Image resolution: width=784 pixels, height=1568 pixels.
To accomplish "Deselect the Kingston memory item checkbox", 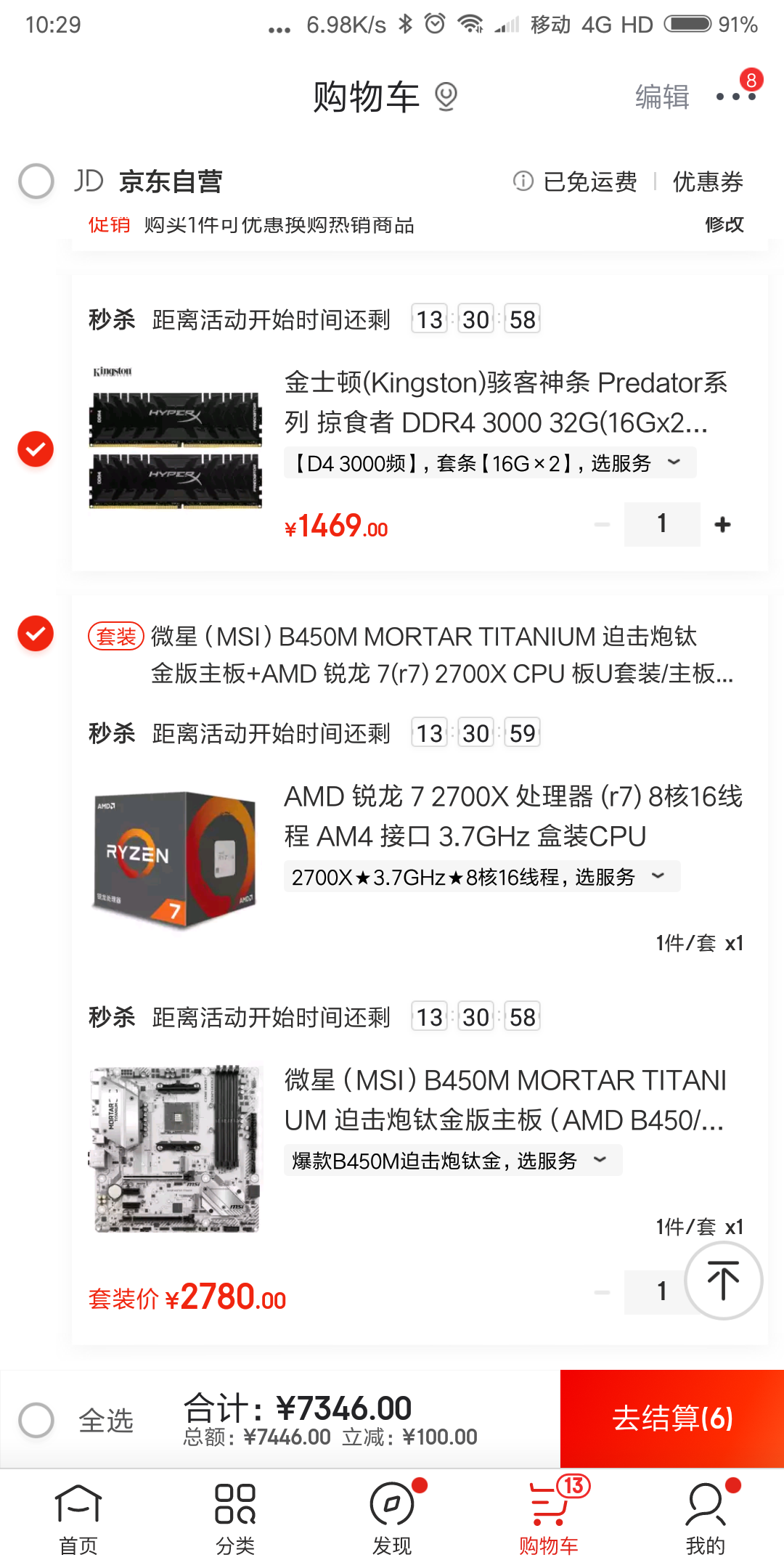I will coord(34,449).
